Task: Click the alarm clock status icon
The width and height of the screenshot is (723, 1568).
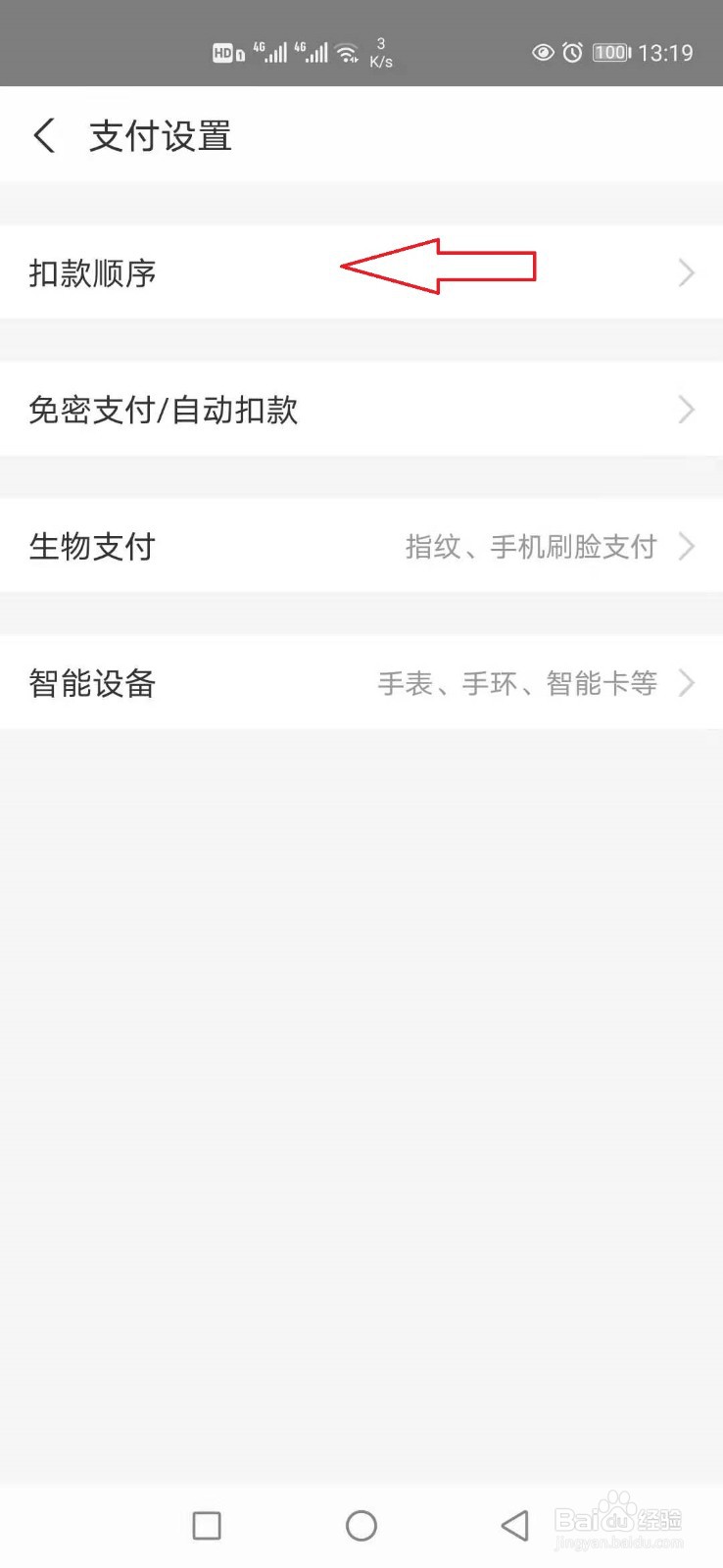Action: click(x=574, y=53)
